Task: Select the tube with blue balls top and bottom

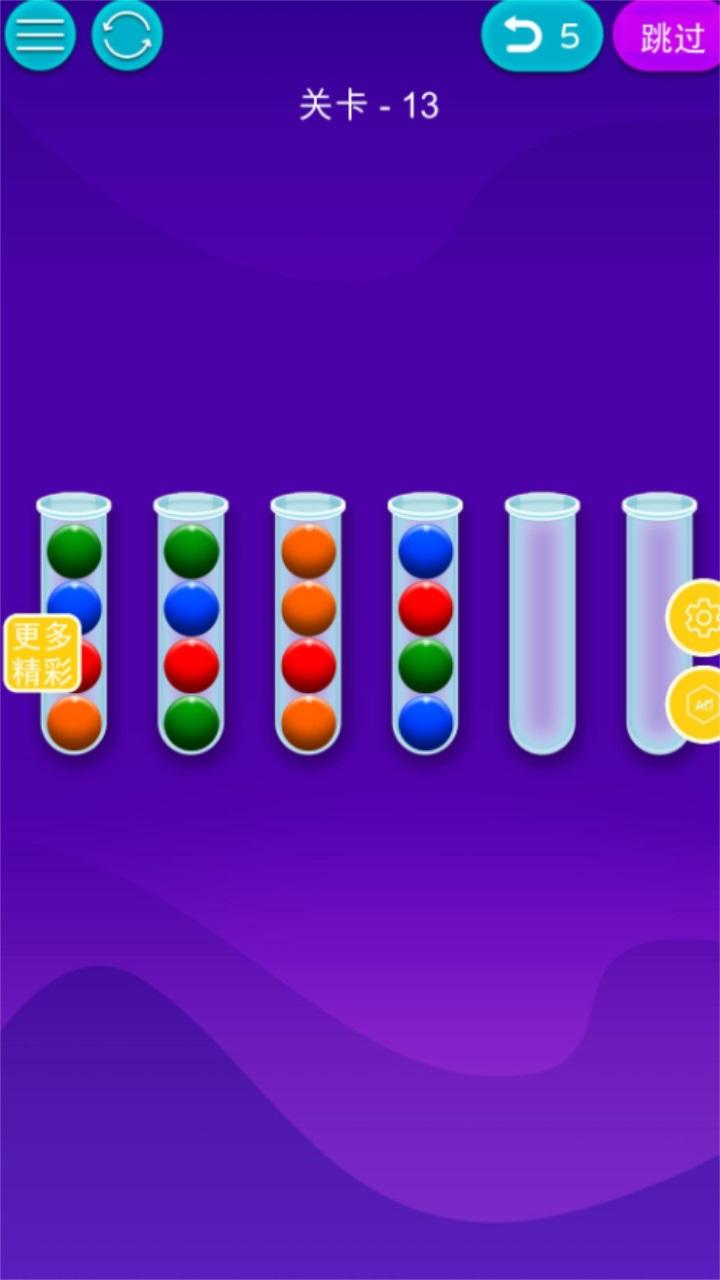Action: coord(425,624)
